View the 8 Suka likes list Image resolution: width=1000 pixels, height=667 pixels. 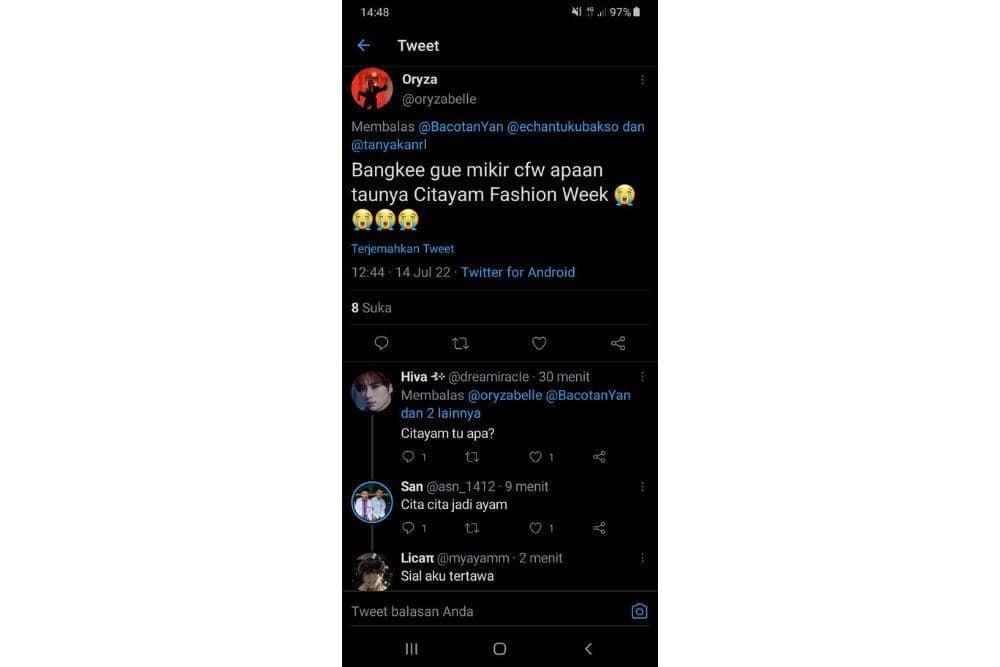click(371, 308)
